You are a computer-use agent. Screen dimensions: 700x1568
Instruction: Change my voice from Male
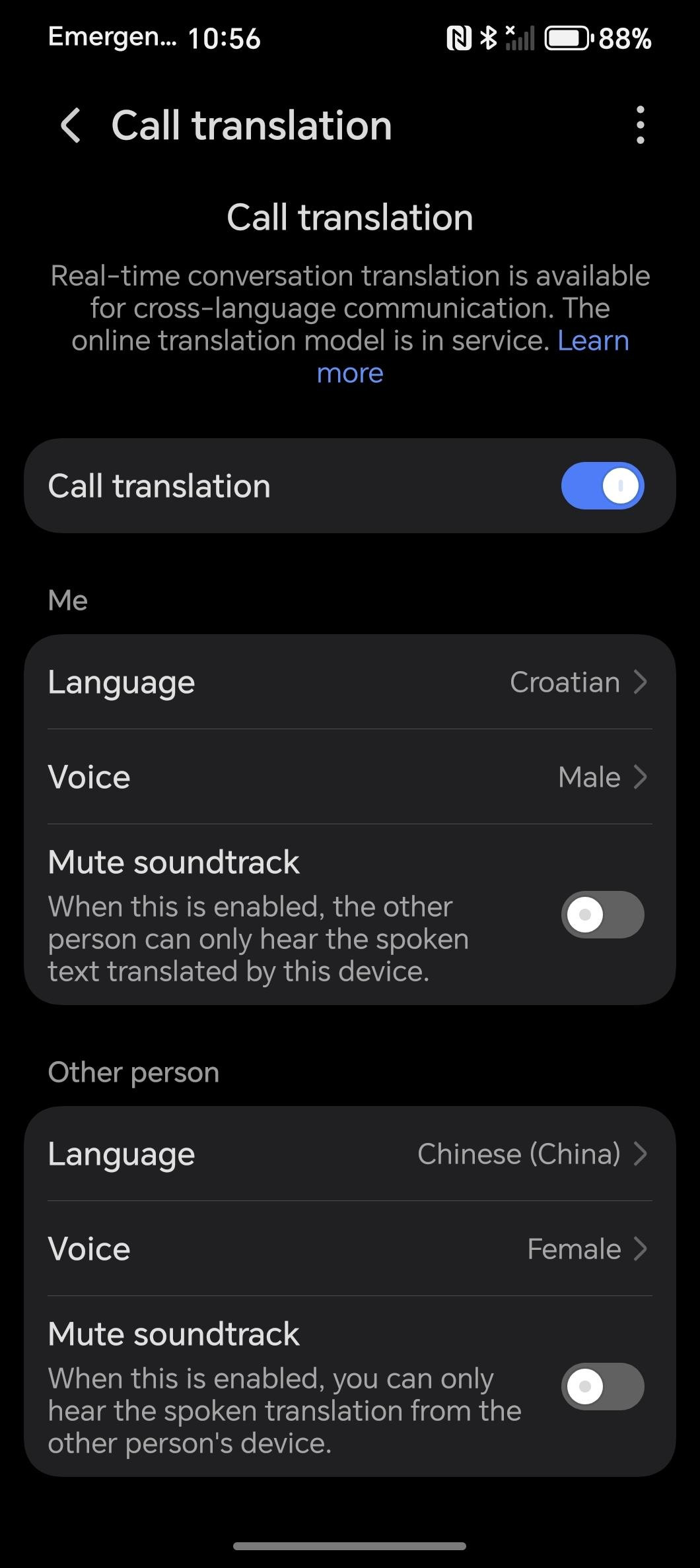coord(350,777)
